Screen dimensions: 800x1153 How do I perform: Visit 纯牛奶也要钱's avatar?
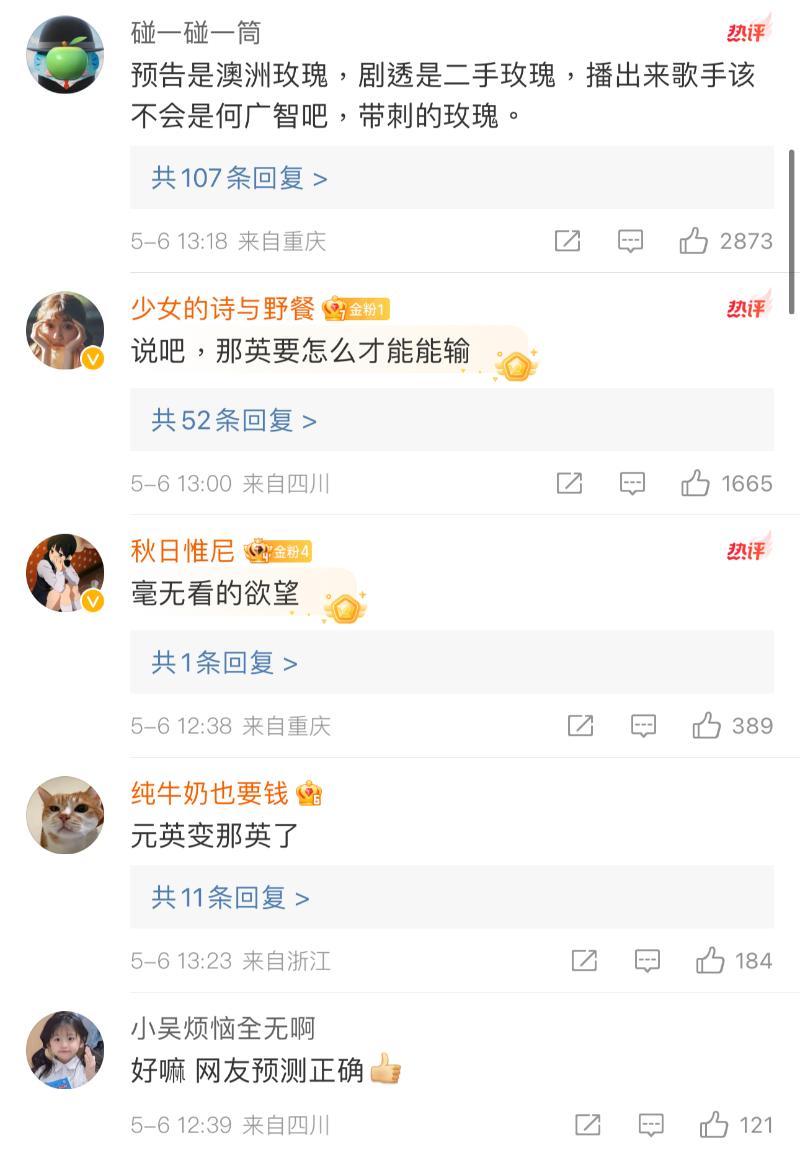tap(65, 815)
